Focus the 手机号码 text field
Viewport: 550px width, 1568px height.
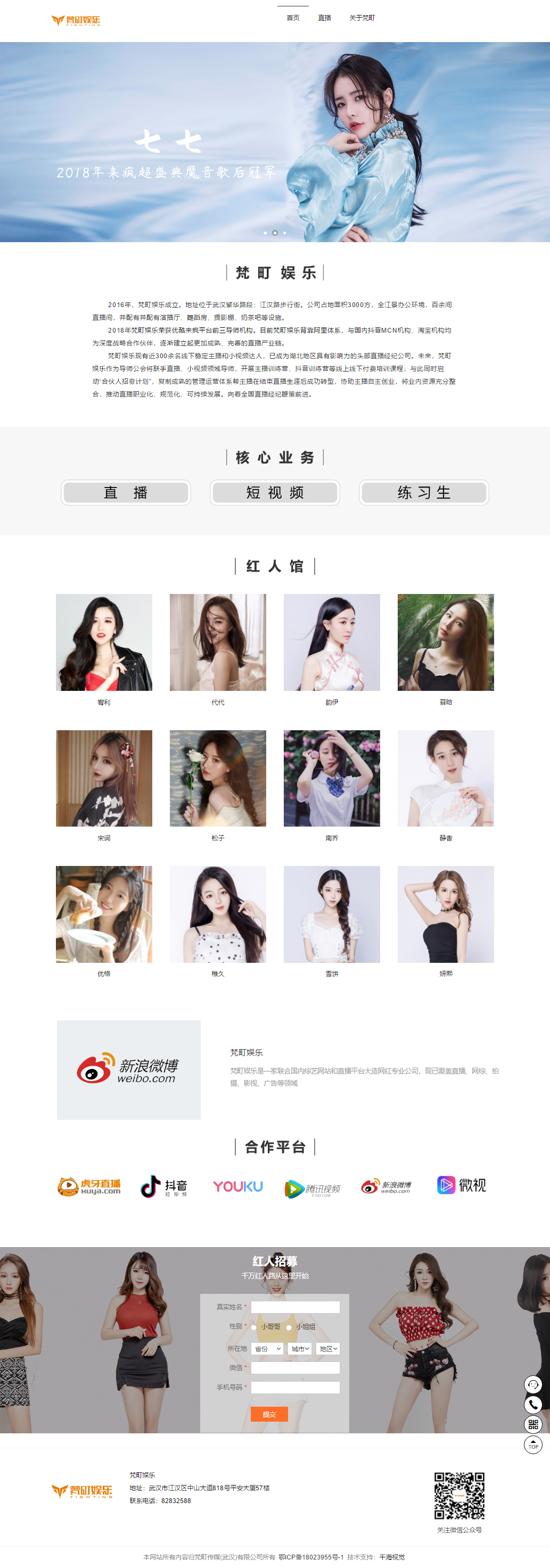click(295, 1387)
